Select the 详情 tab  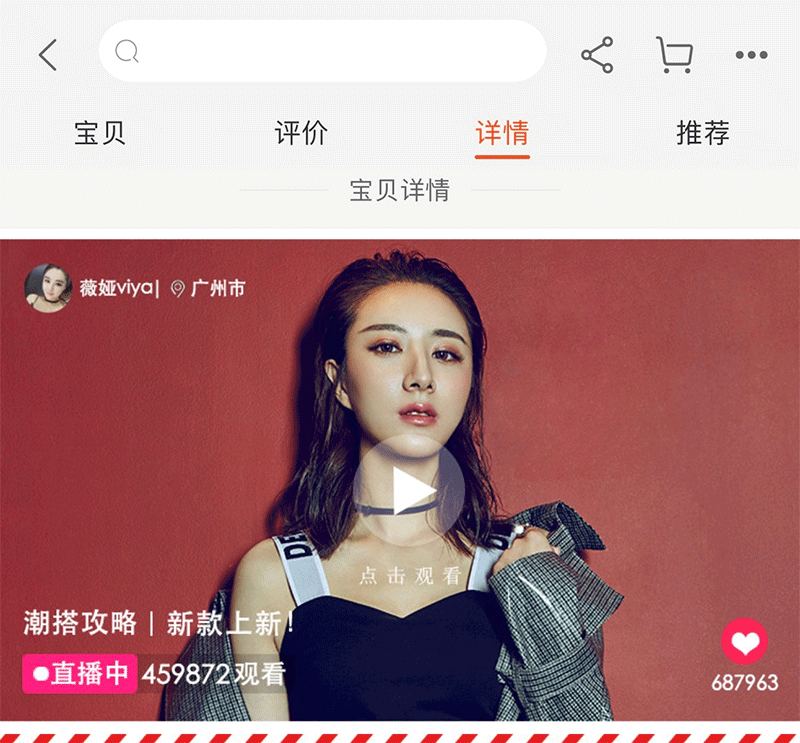[x=502, y=133]
